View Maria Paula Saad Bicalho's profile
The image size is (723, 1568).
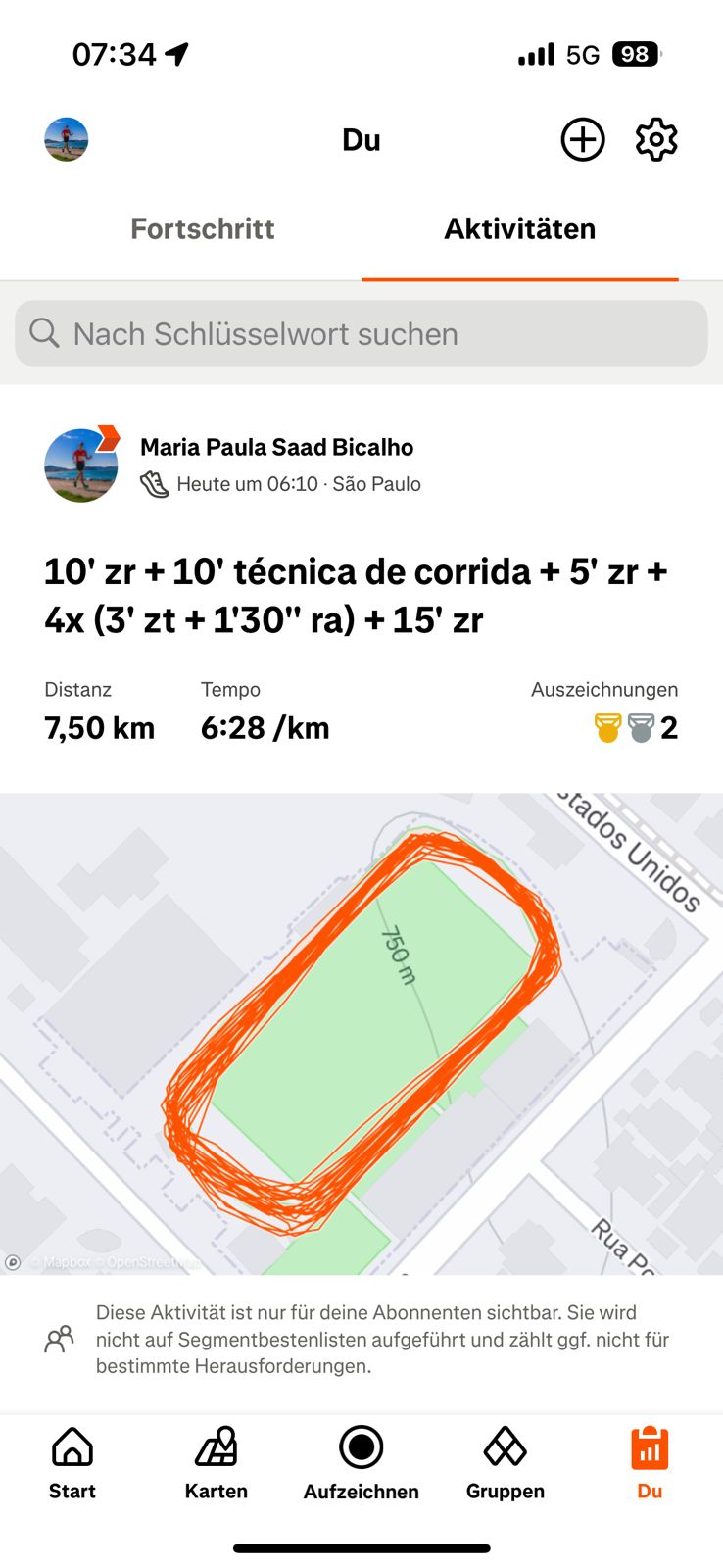pos(277,447)
